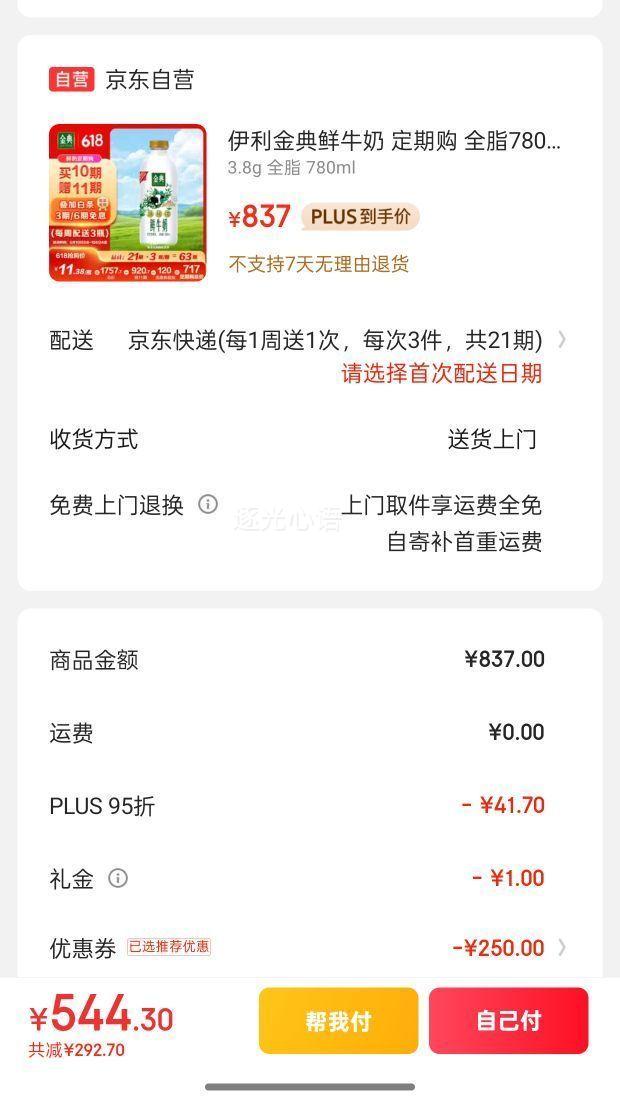Open the 伊利金典鲜牛奶 product image
Viewport: 620px width, 1103px height.
[x=128, y=203]
